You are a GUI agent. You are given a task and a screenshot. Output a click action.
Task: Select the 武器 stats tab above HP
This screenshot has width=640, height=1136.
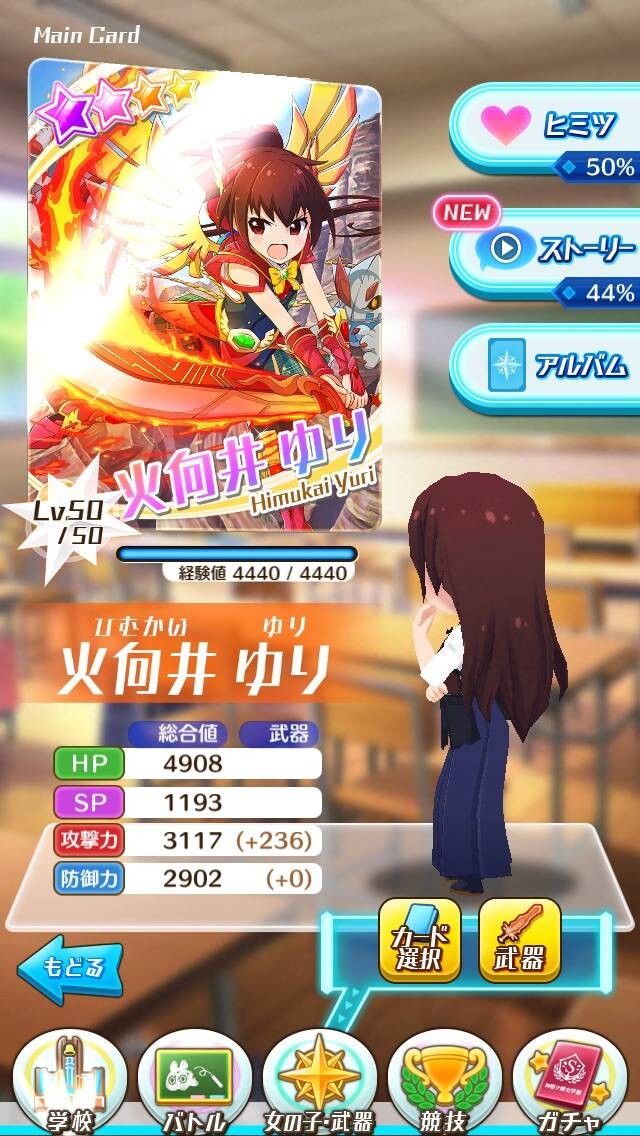pyautogui.click(x=279, y=734)
